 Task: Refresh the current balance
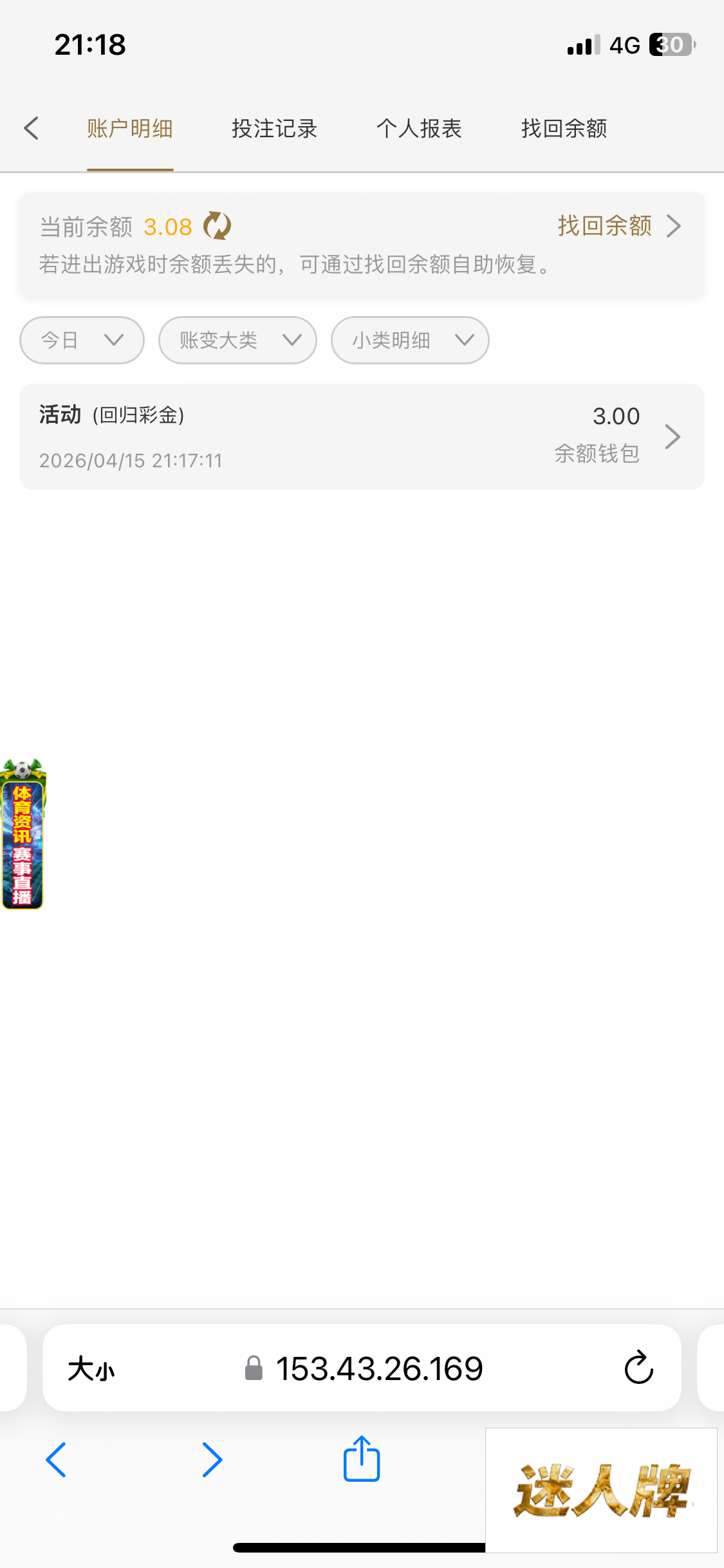[218, 227]
